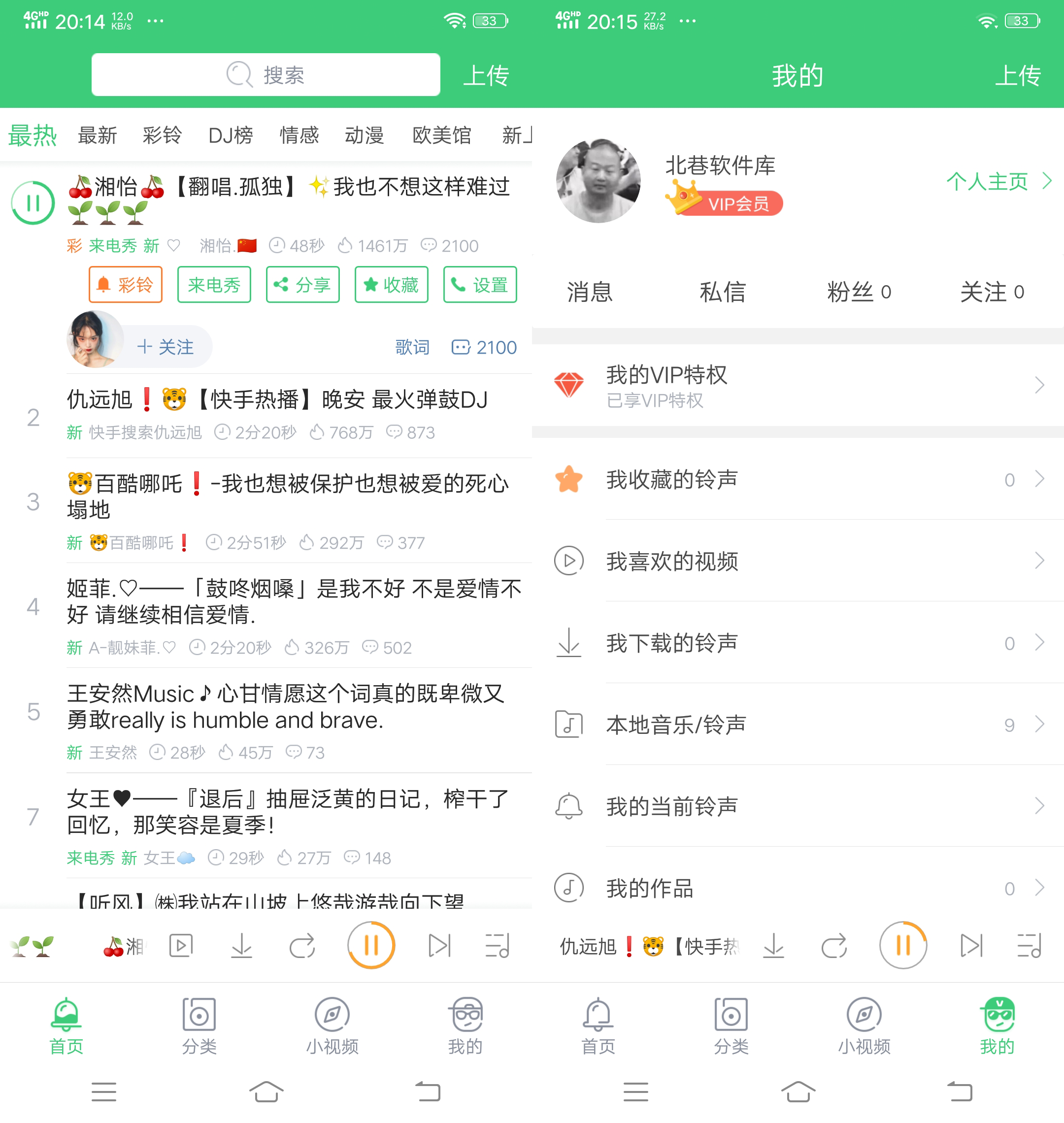Tap the 设置 ringtone button
Viewport: 1064px width, 1123px height.
(x=479, y=284)
